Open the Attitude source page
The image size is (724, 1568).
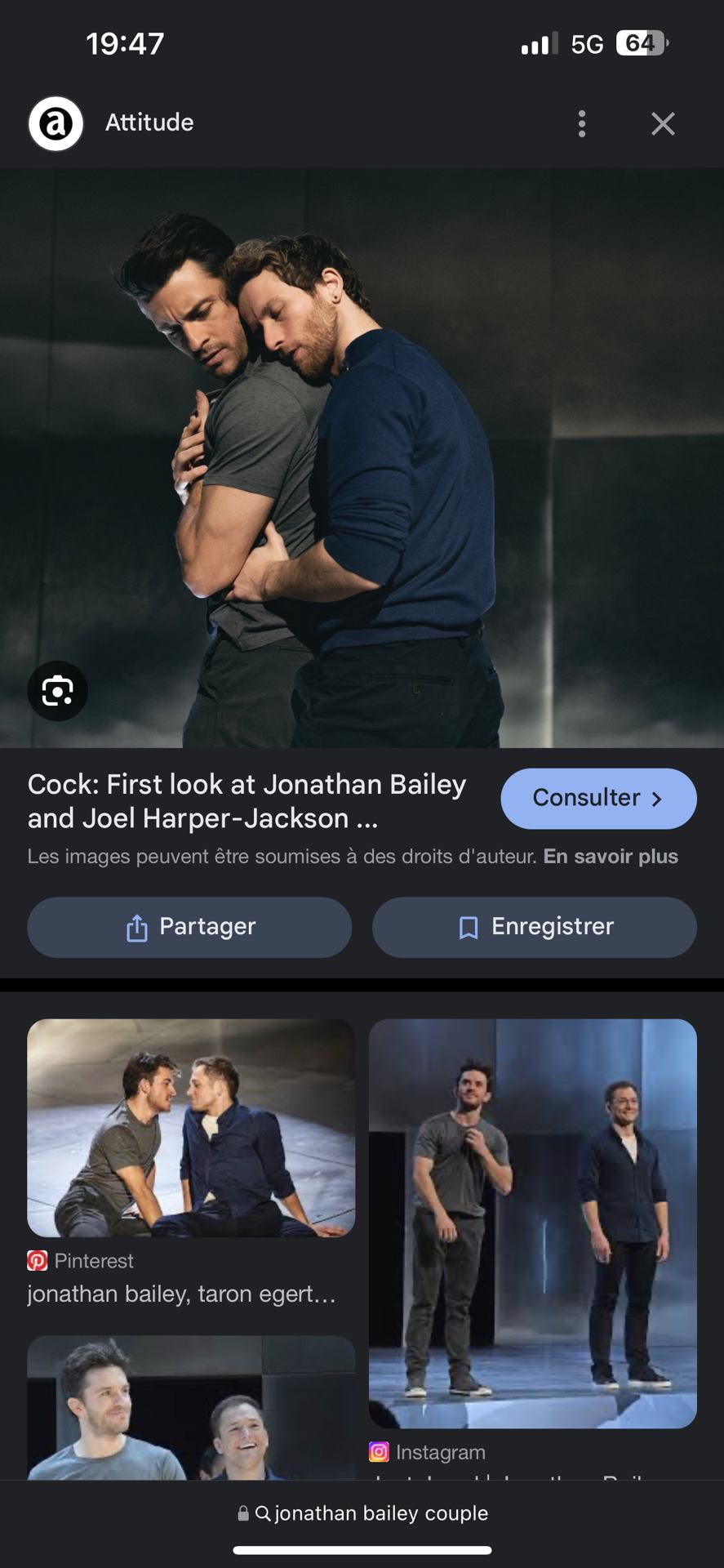click(149, 122)
